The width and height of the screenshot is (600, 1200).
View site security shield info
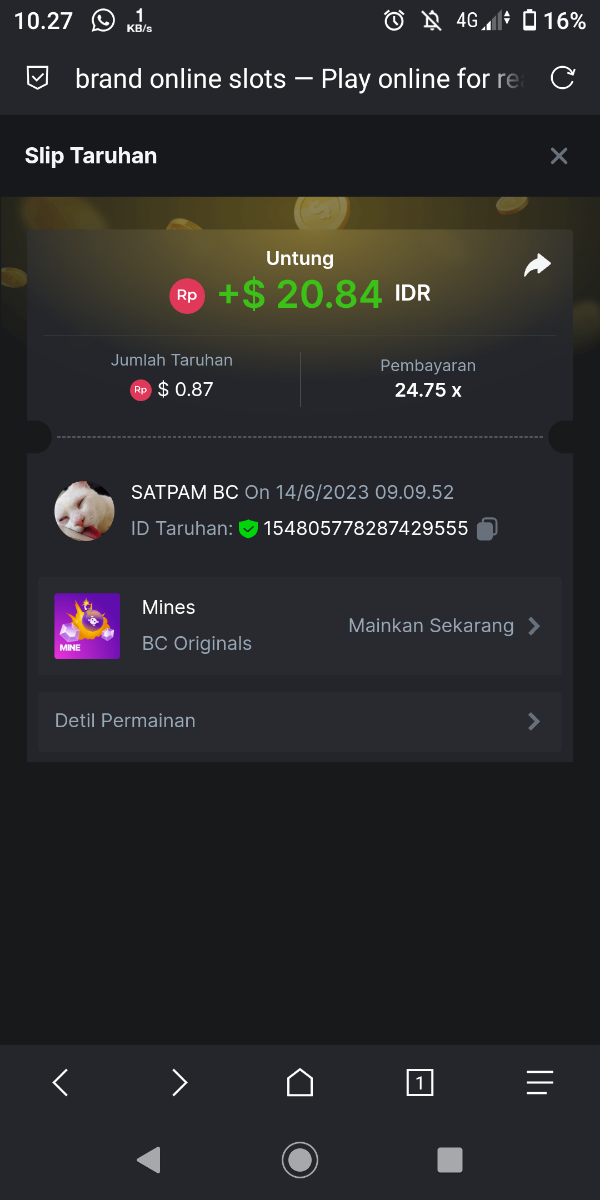37,79
